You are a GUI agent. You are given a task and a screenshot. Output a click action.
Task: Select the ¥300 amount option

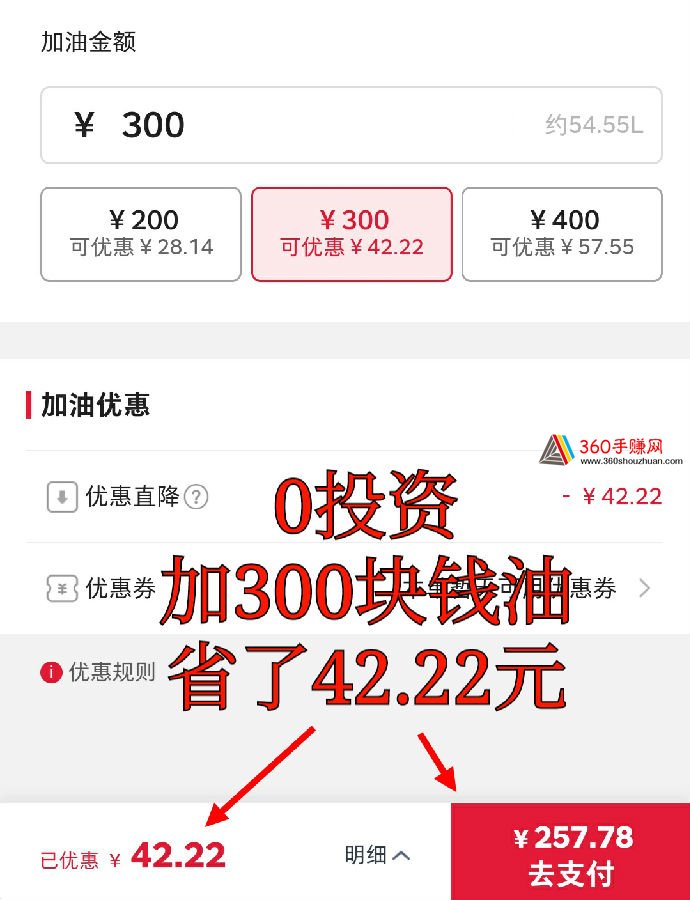click(x=352, y=234)
